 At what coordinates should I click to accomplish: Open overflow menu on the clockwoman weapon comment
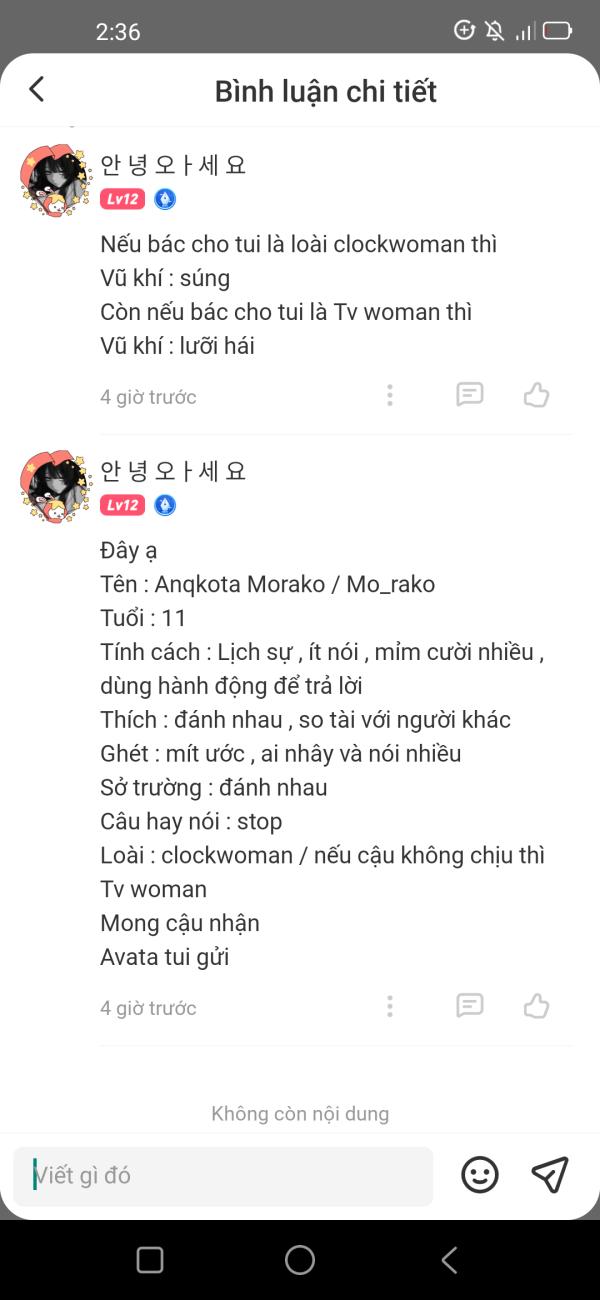point(390,395)
